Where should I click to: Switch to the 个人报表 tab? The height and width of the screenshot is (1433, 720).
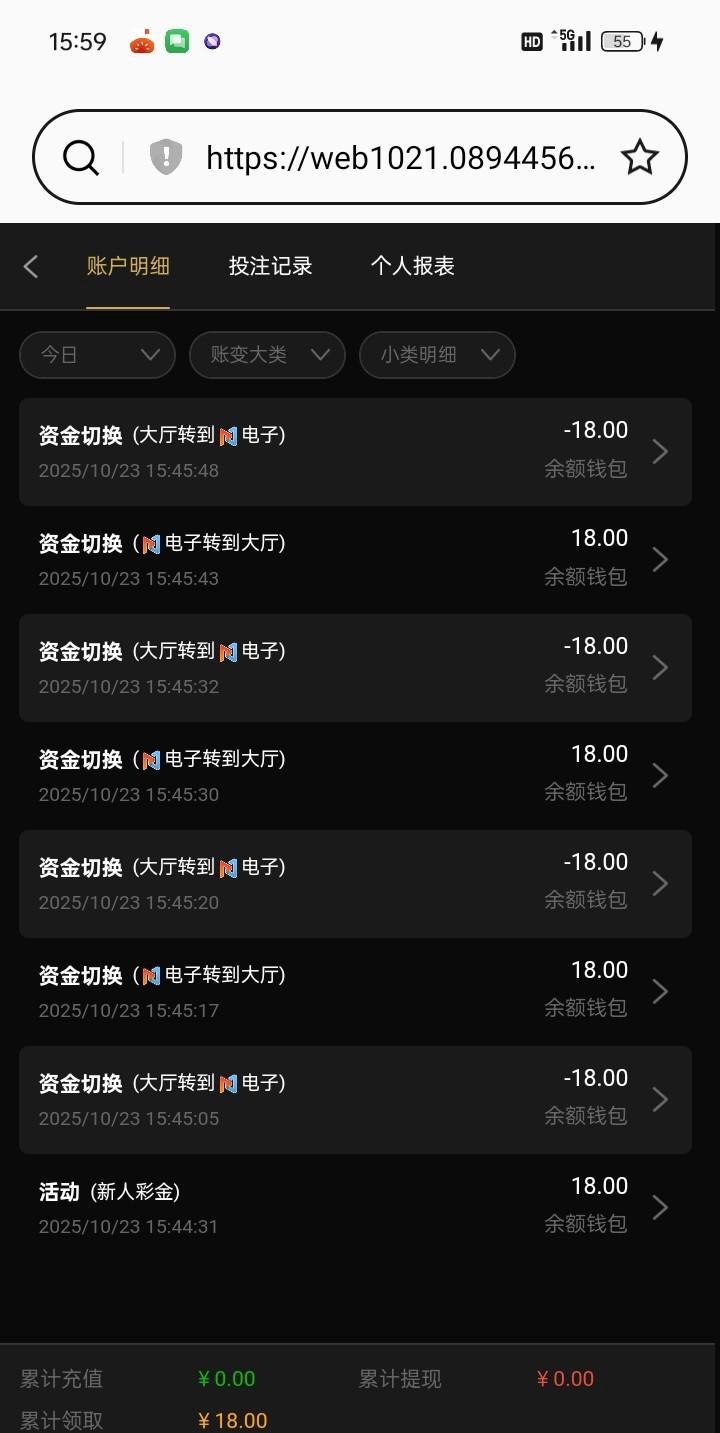[412, 266]
